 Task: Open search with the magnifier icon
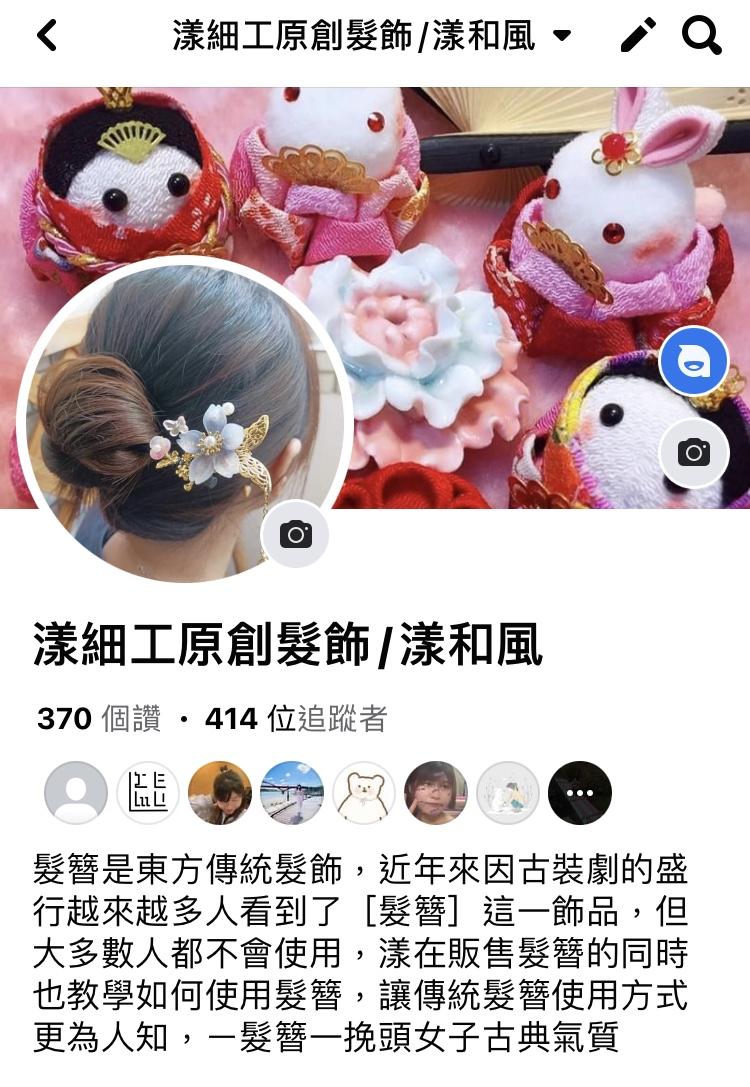pos(703,34)
